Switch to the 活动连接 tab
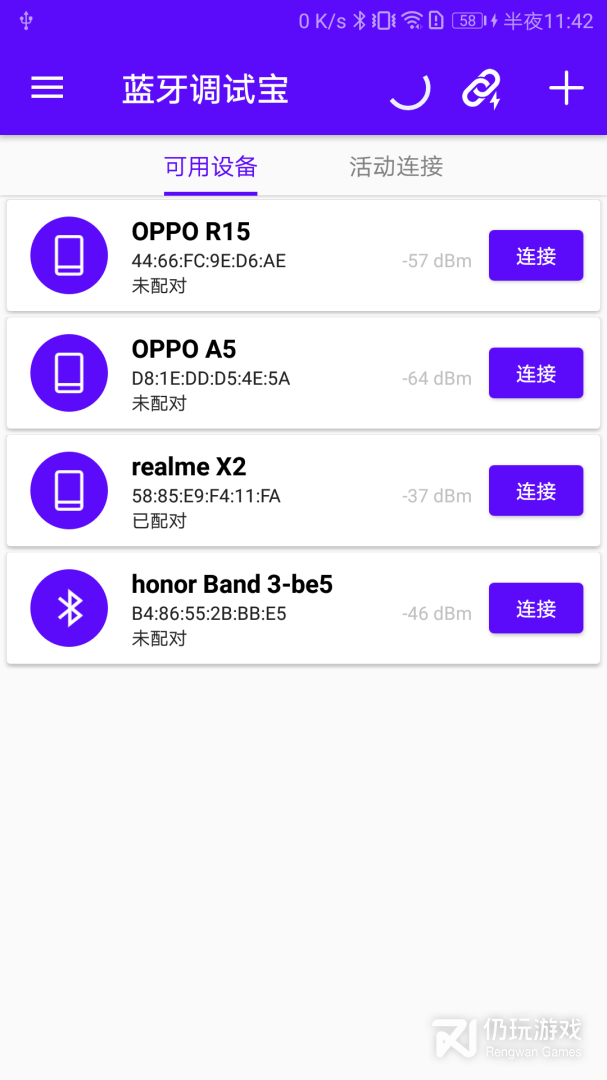607x1080 pixels. pyautogui.click(x=396, y=167)
